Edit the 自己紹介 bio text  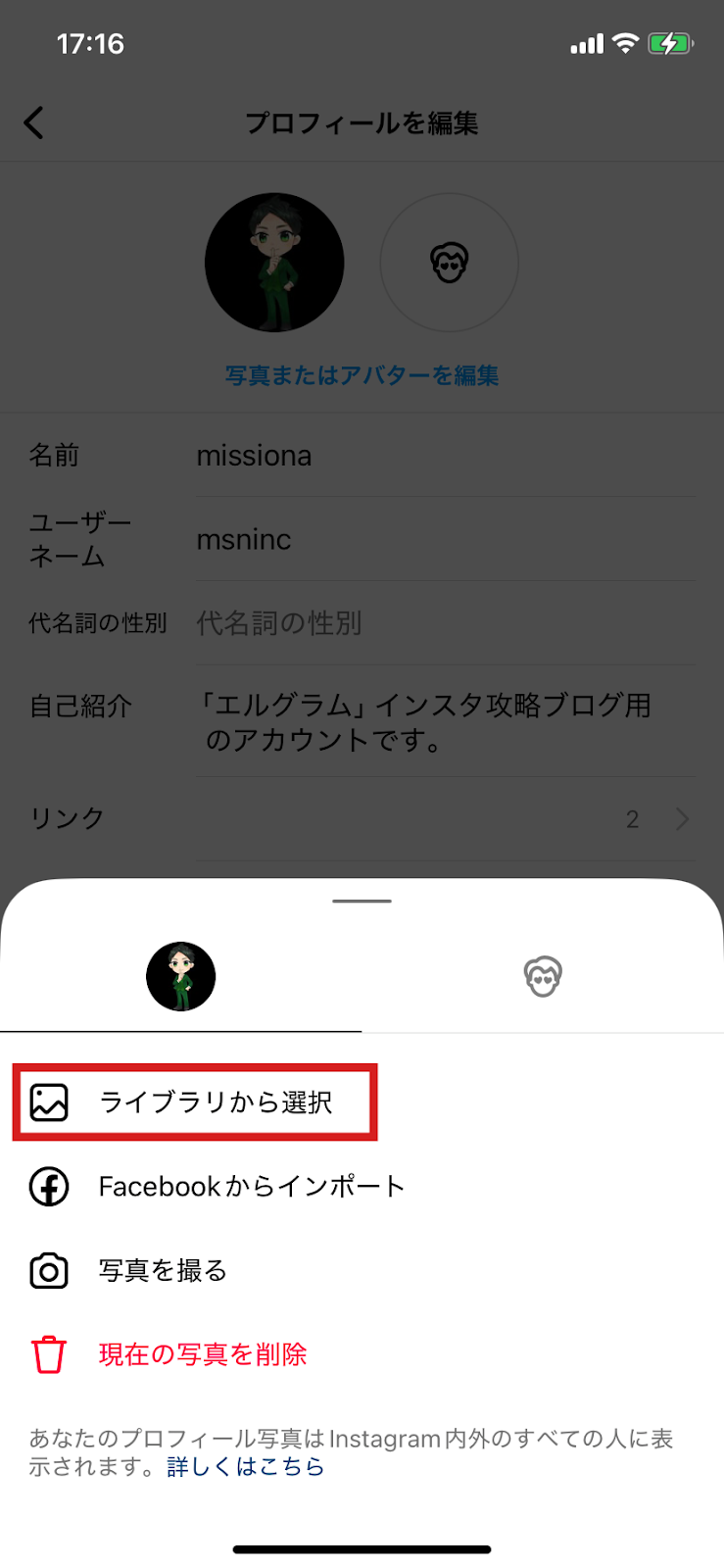coord(446,721)
